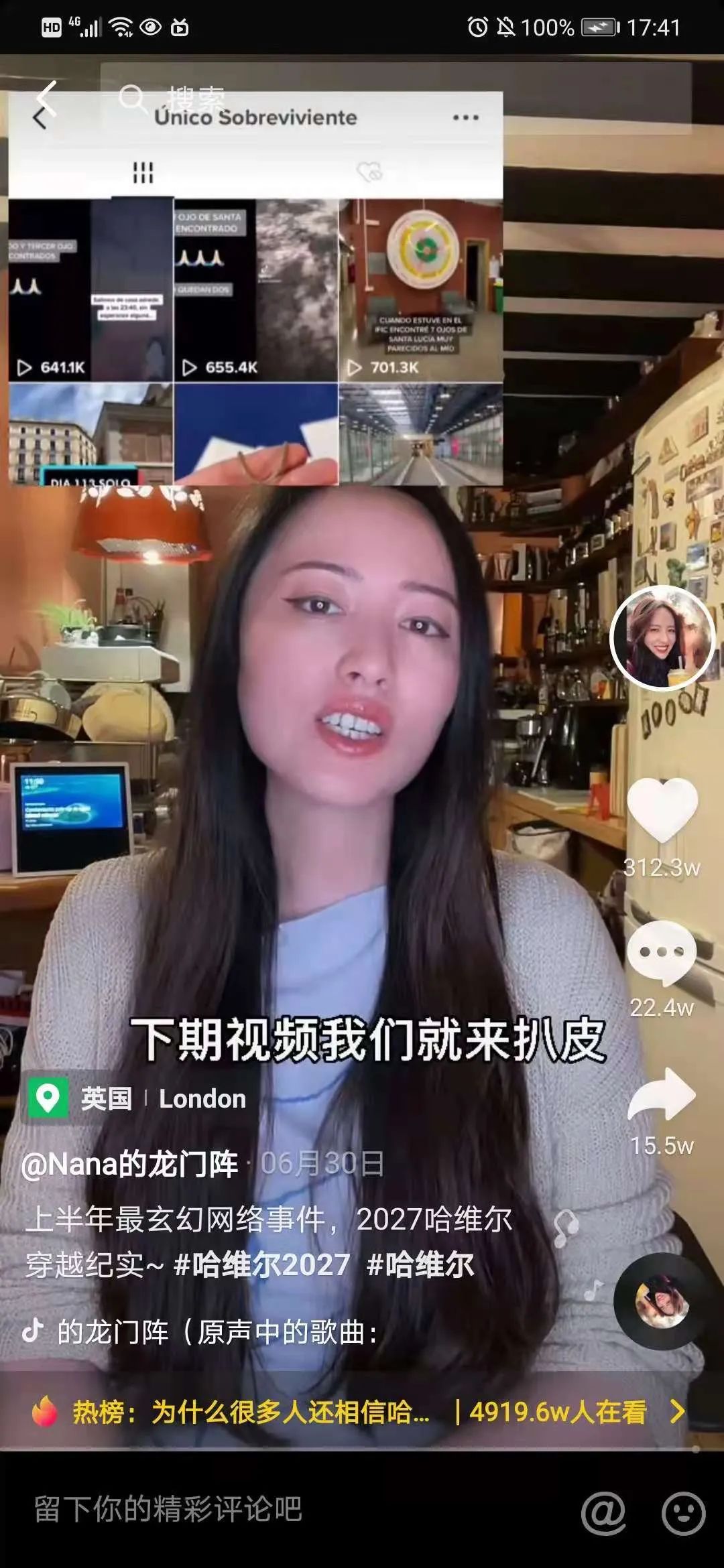Mention someone with the @ icon
The height and width of the screenshot is (1568, 724).
[x=603, y=1513]
